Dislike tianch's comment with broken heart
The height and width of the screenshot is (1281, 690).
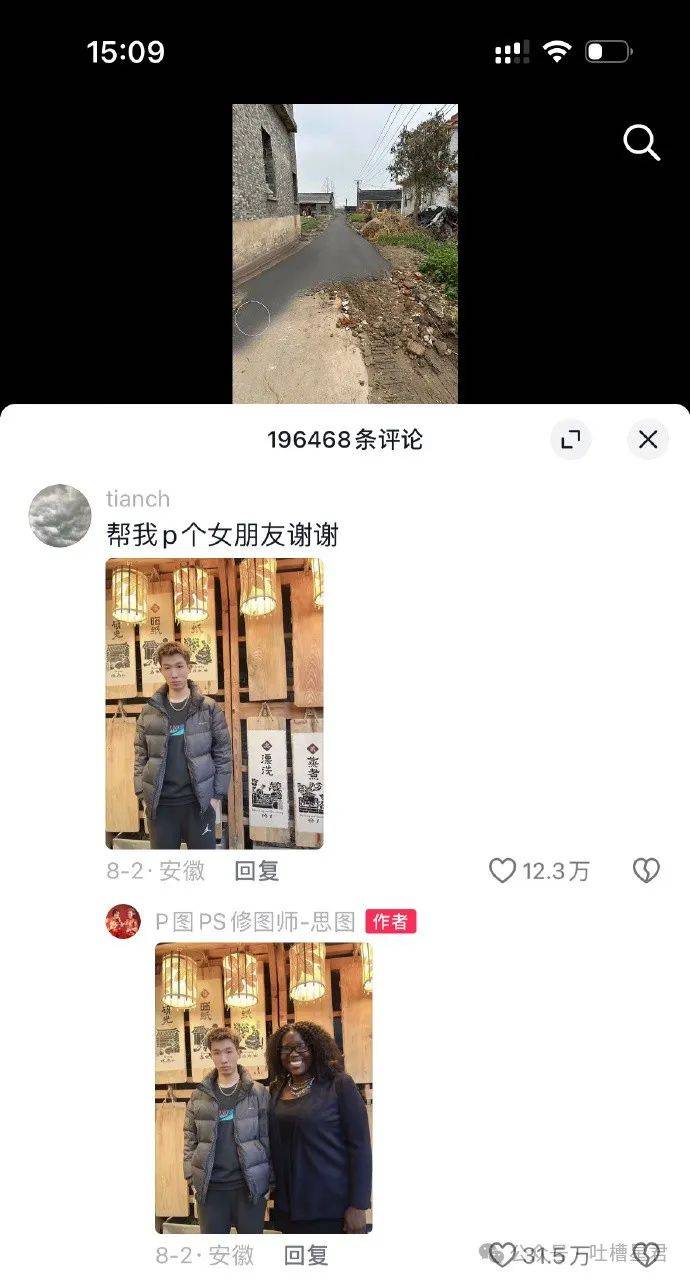646,871
